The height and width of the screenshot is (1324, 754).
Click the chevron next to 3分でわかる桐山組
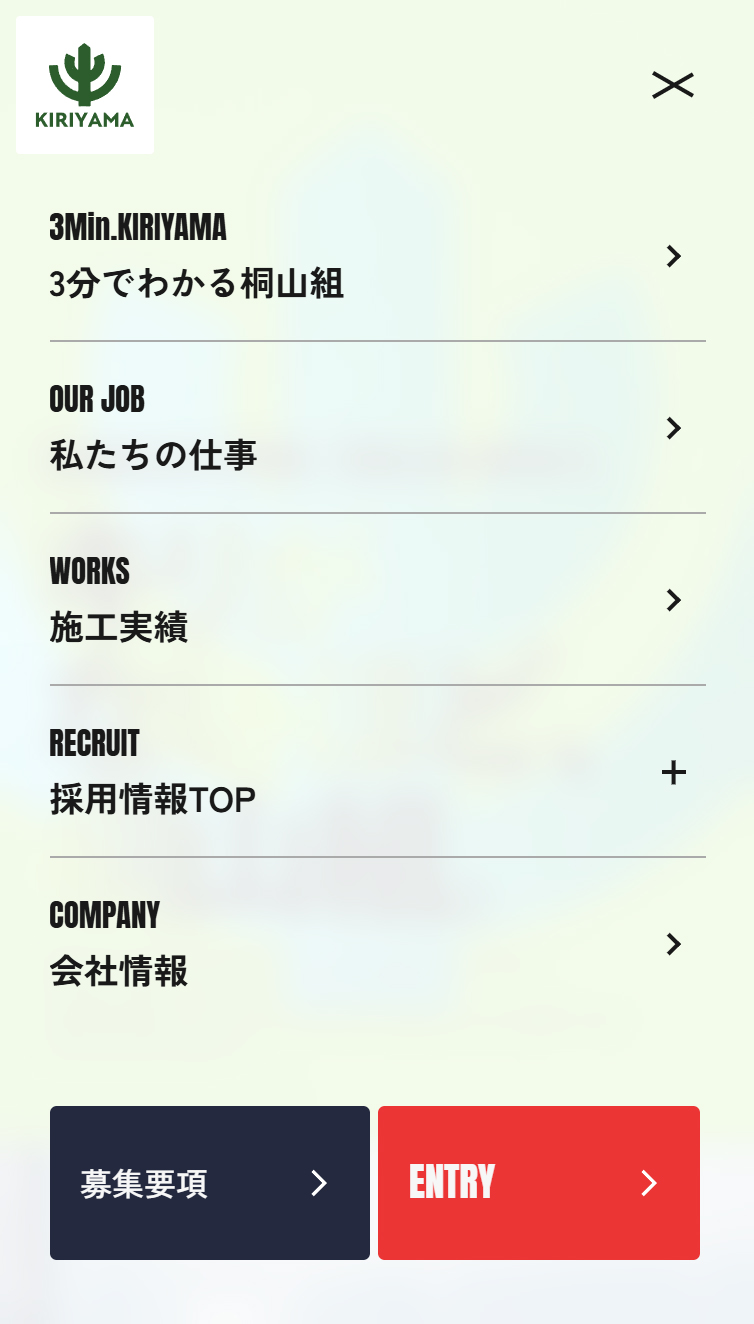674,257
